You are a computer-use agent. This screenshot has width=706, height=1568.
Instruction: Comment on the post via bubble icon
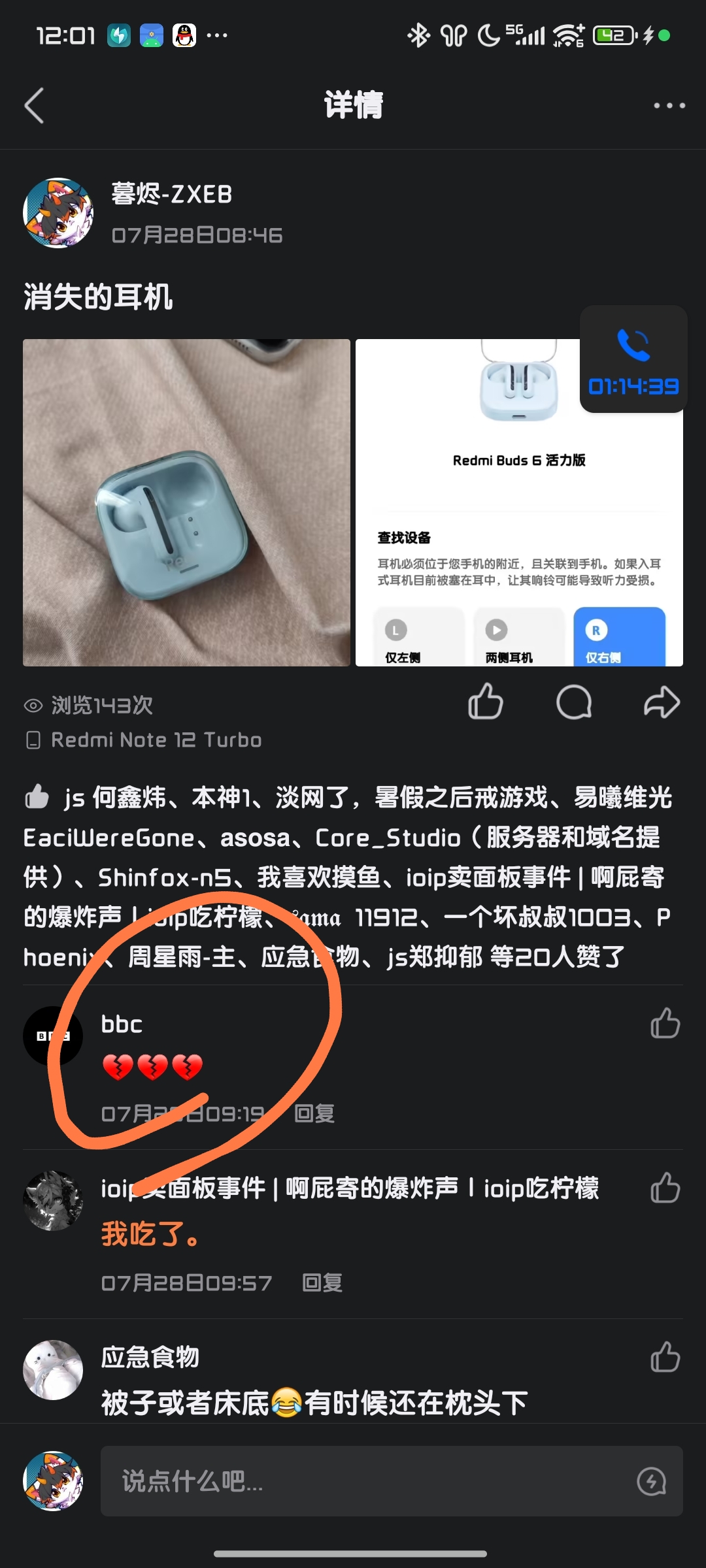(x=574, y=702)
